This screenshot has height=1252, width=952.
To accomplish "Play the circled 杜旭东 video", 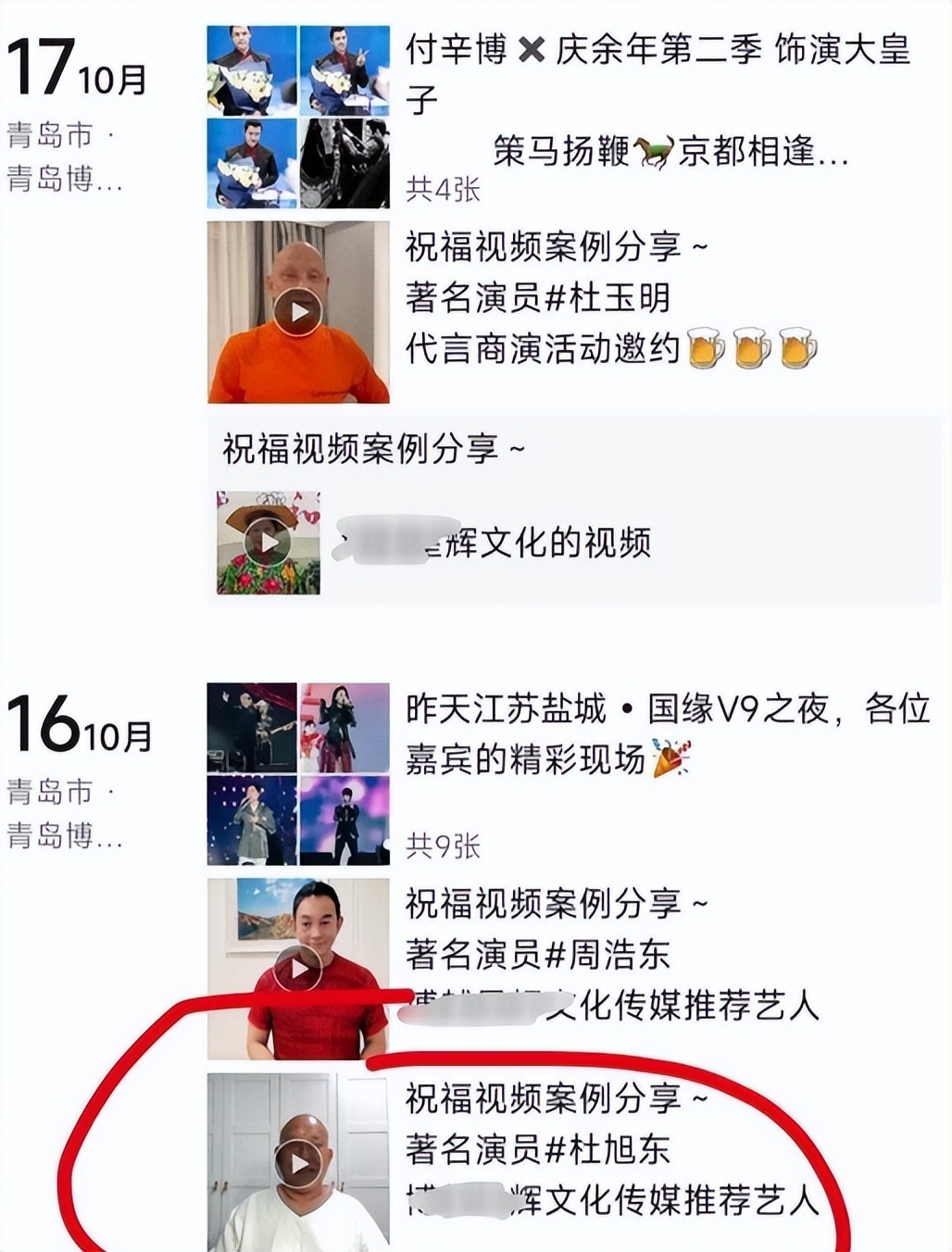I will pyautogui.click(x=298, y=1159).
